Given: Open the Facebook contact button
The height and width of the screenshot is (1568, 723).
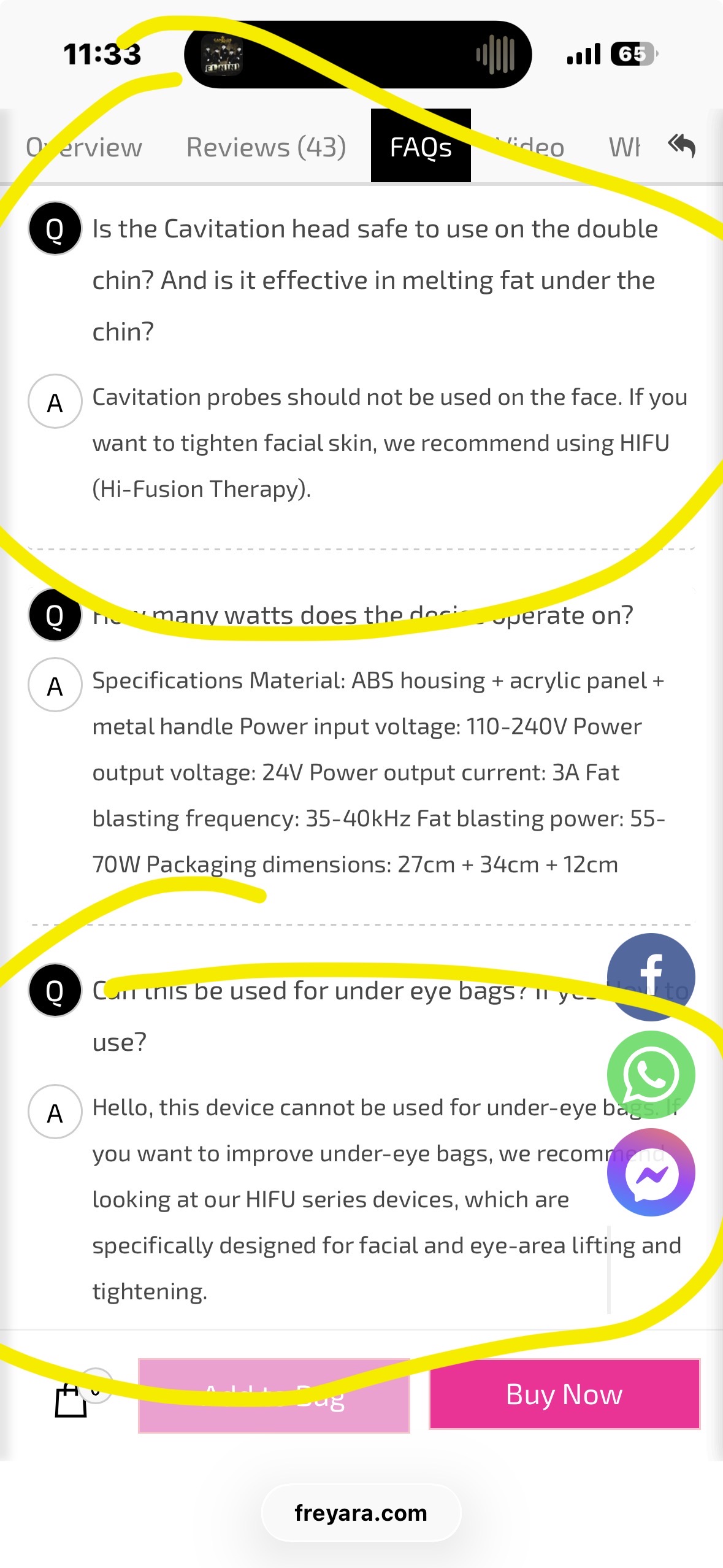Looking at the screenshot, I should pos(651,977).
